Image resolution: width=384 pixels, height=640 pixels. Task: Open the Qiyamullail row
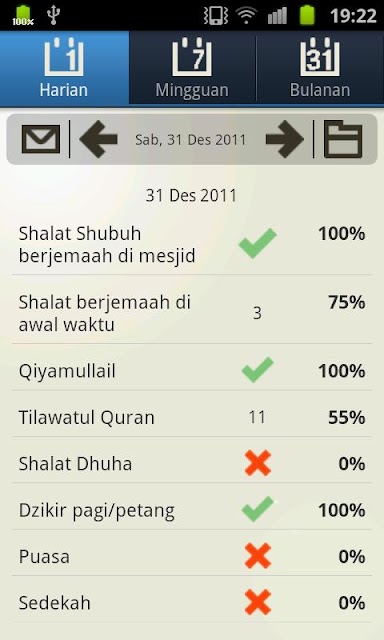[192, 367]
